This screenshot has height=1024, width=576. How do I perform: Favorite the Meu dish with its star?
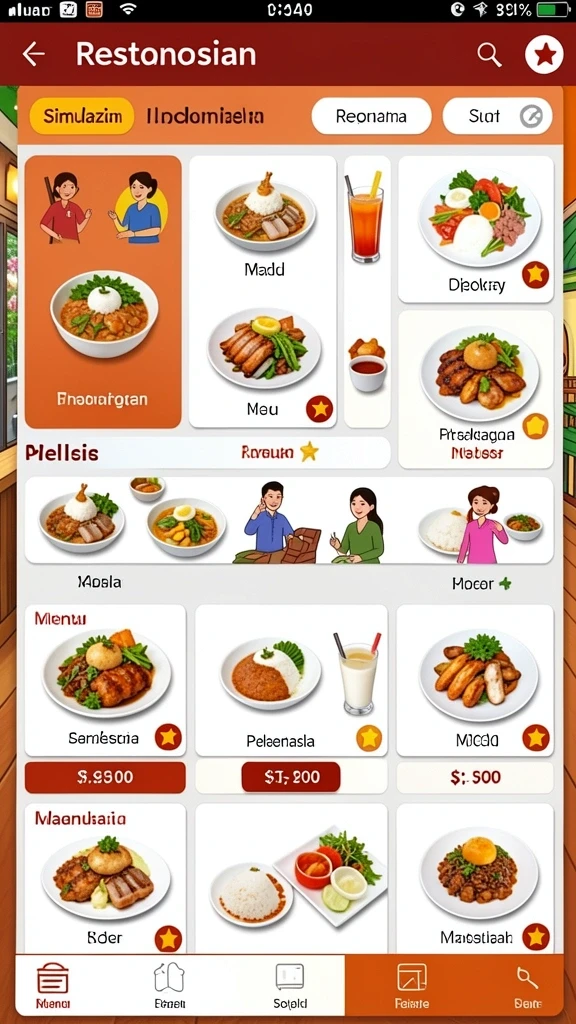(x=319, y=409)
